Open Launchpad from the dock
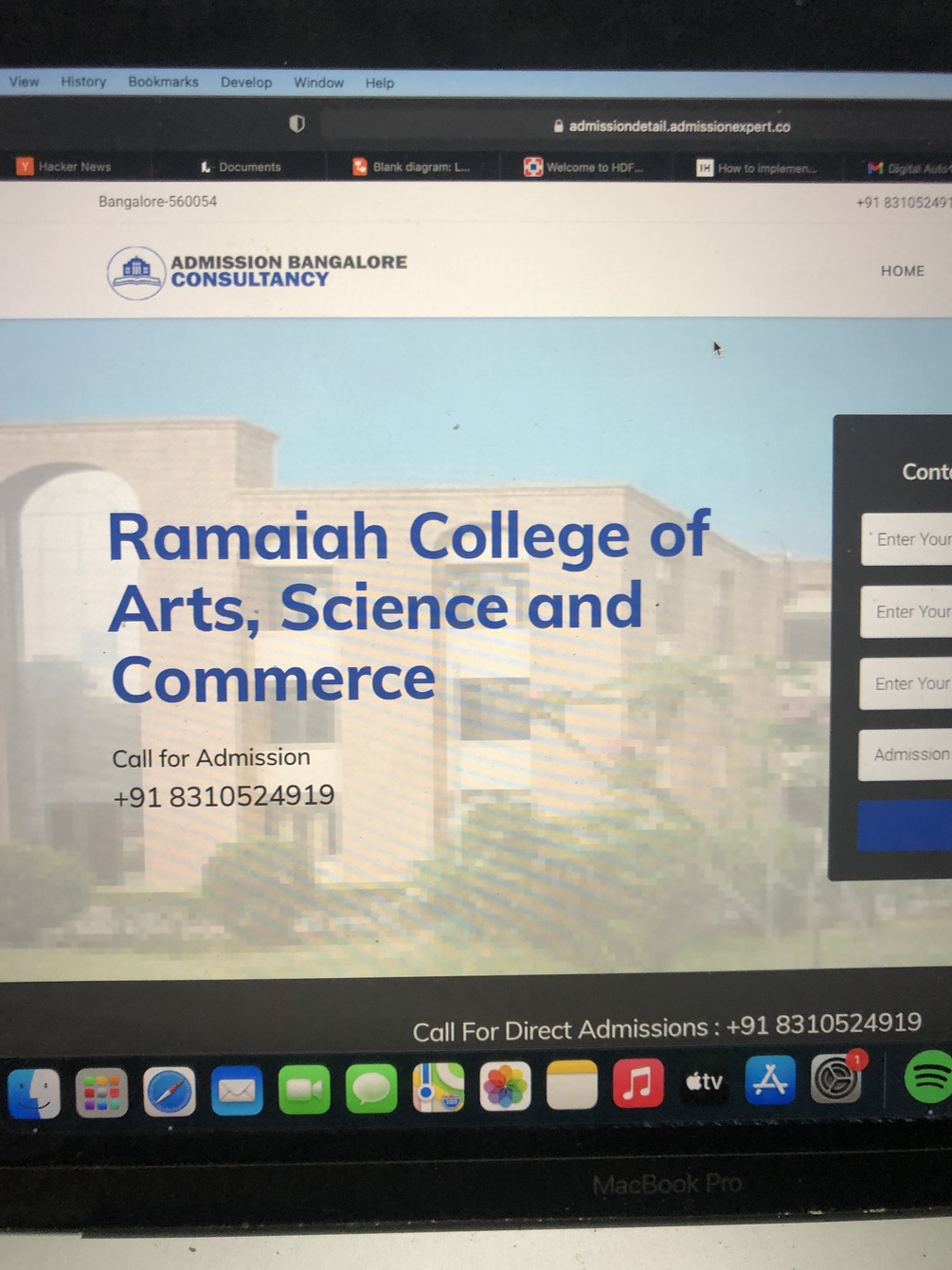952x1270 pixels. tap(101, 1093)
